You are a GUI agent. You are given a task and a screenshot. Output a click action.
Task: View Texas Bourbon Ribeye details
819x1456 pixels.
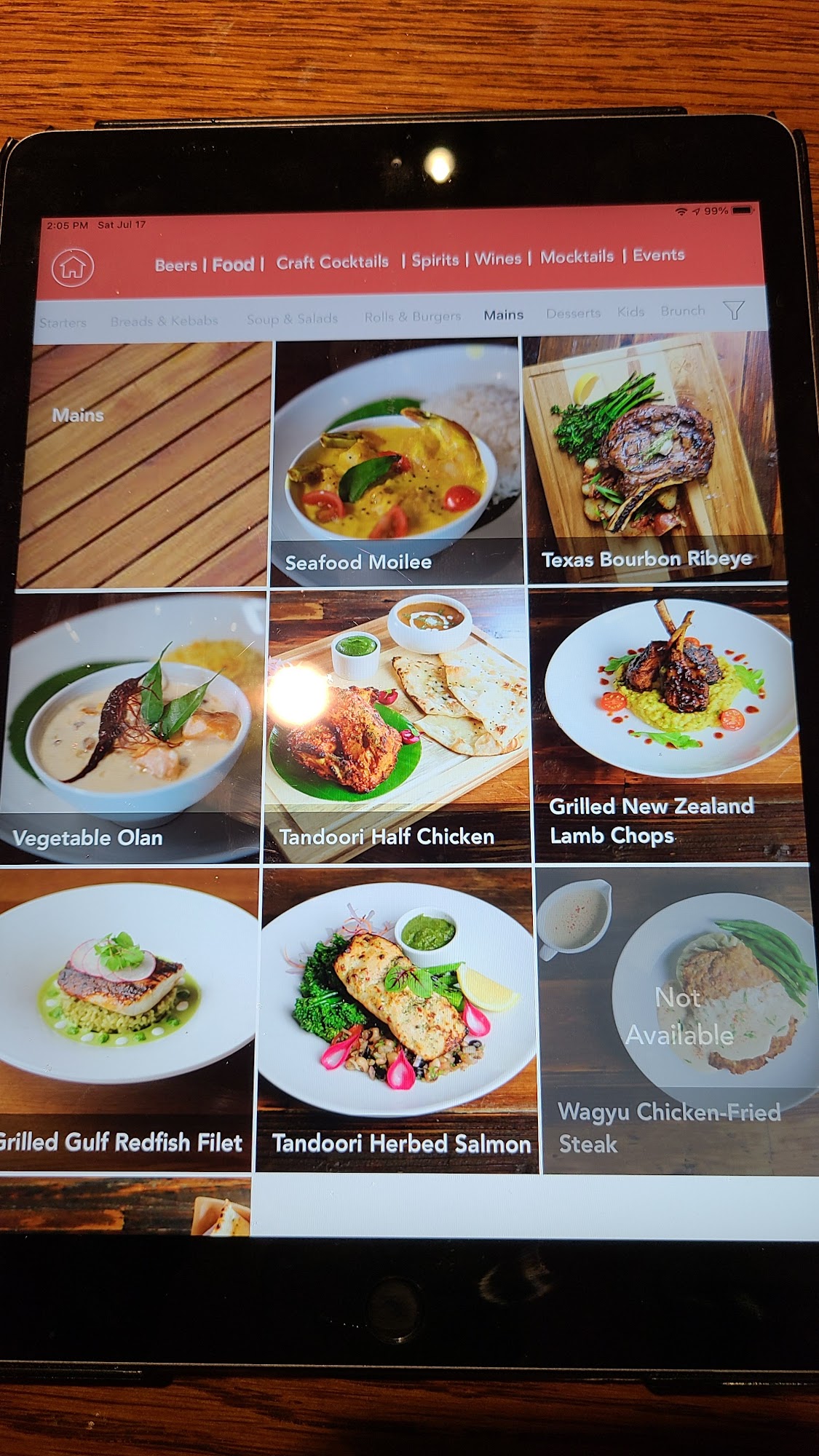click(x=653, y=458)
